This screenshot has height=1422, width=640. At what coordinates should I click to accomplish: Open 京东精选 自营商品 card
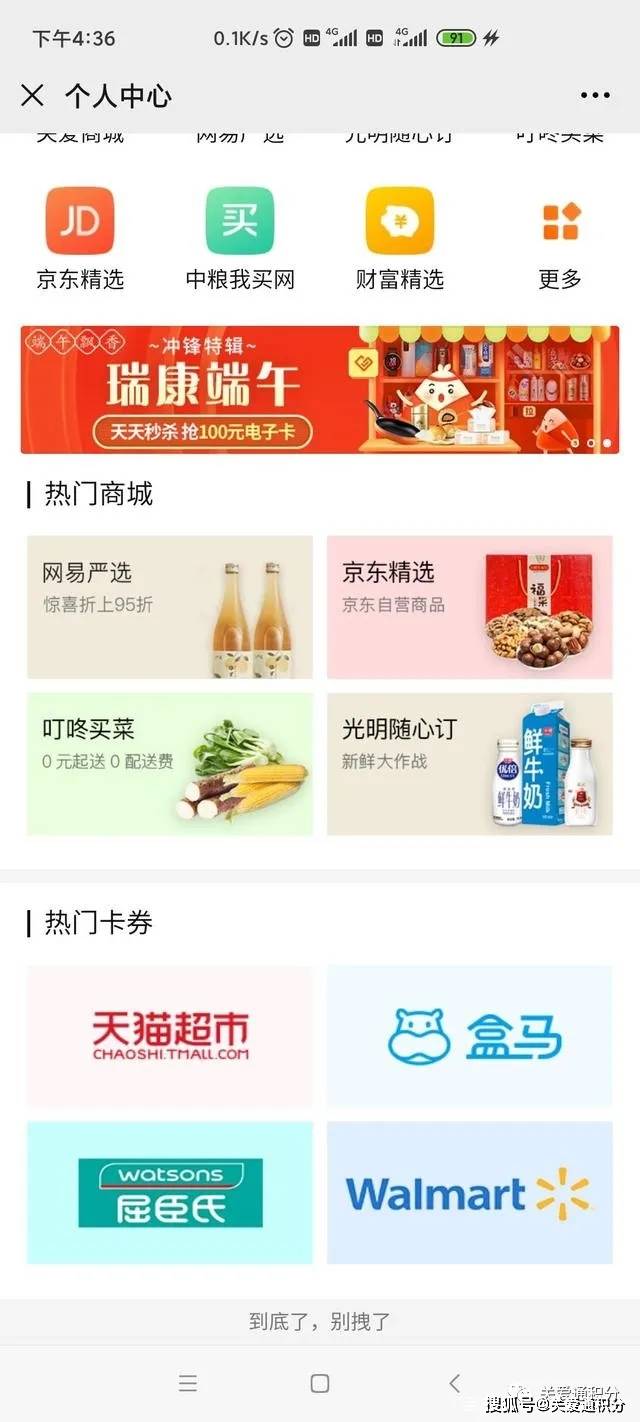tap(469, 607)
